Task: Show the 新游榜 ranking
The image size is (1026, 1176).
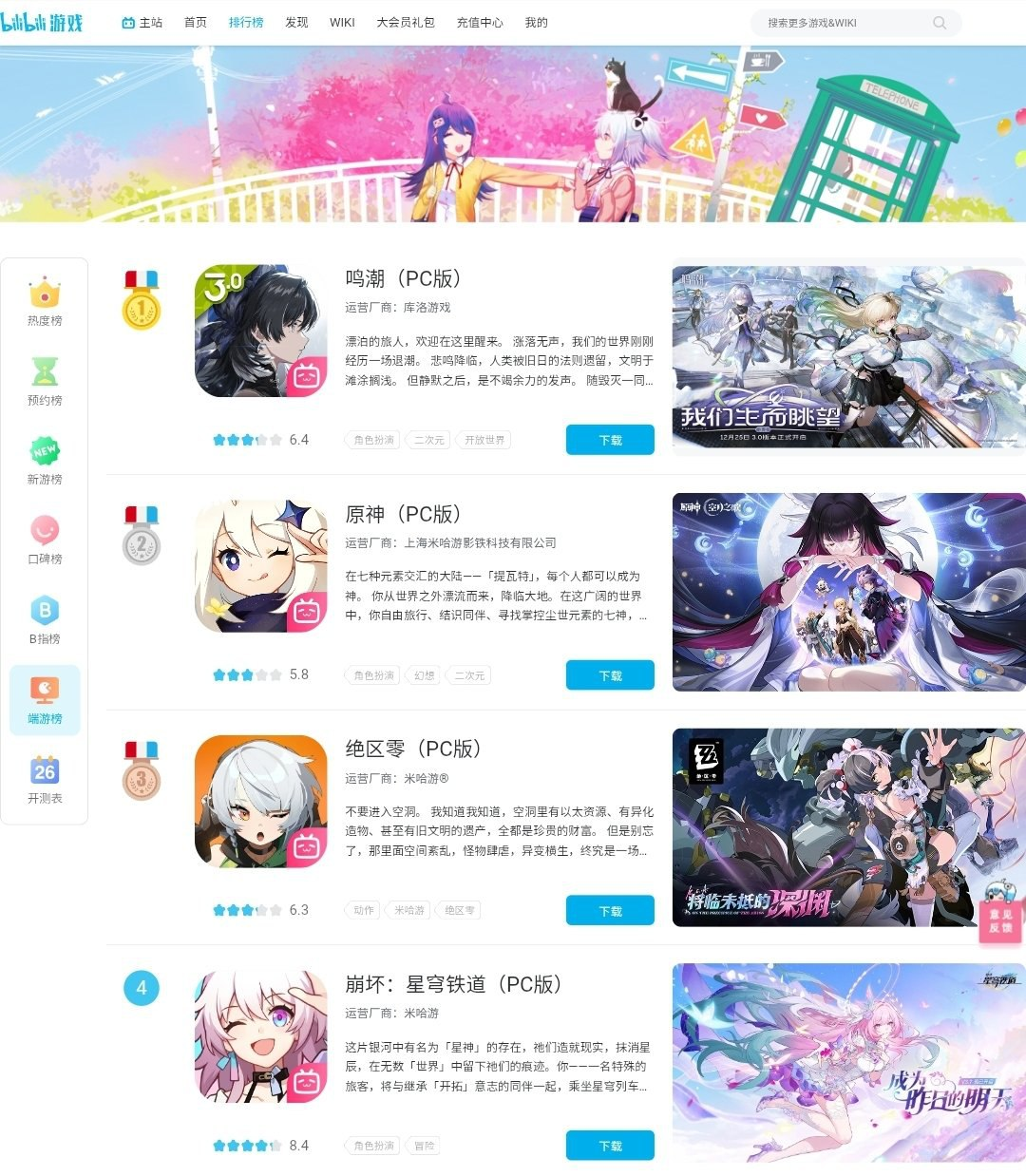Action: 45,461
